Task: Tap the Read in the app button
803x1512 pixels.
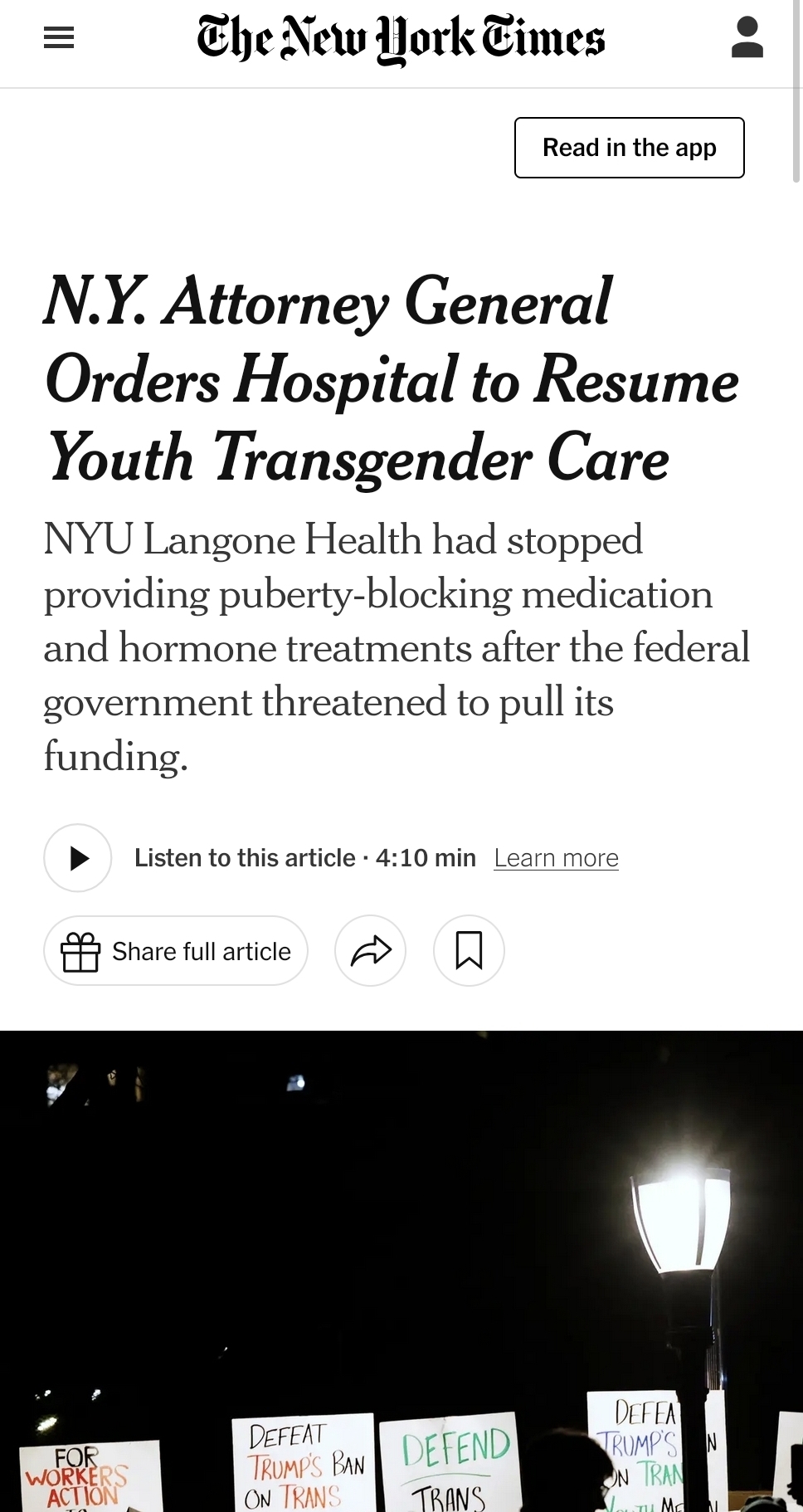Action: click(629, 148)
